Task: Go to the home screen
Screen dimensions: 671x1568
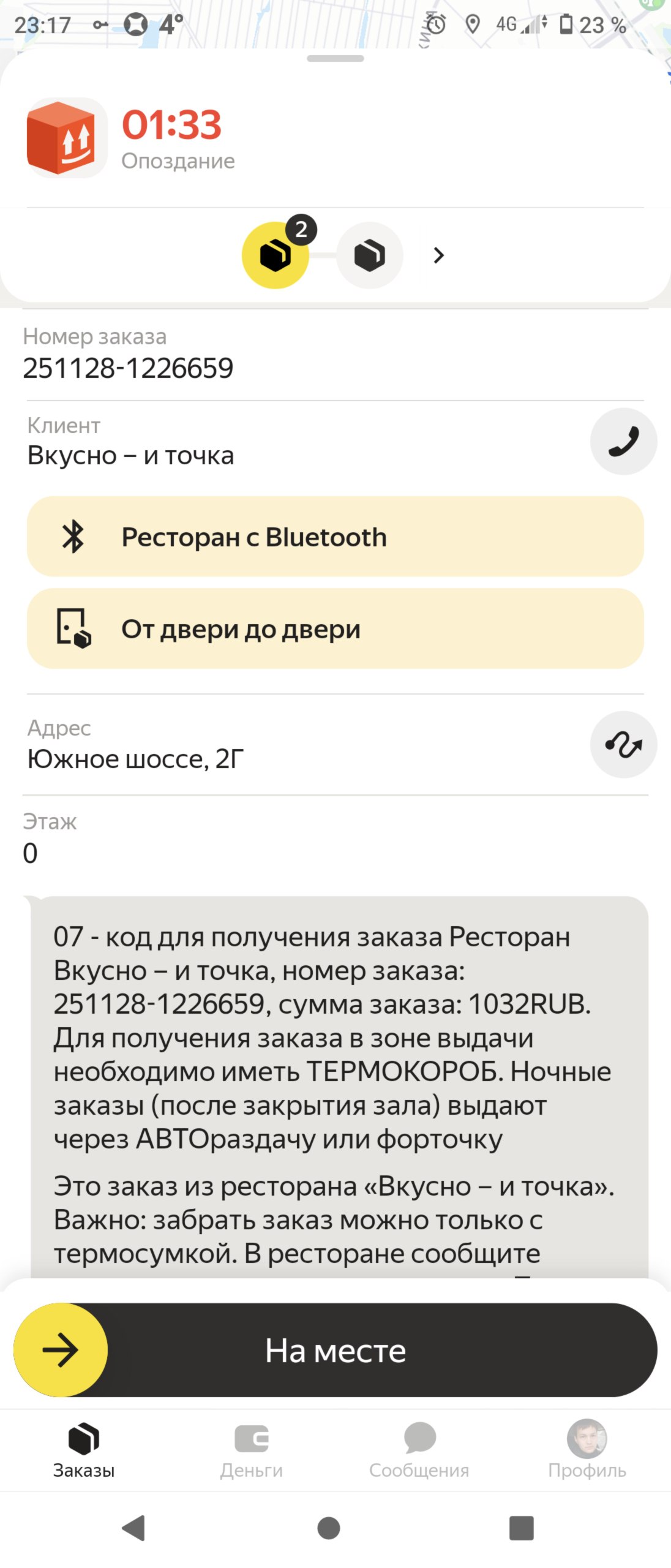Action: [x=329, y=1528]
